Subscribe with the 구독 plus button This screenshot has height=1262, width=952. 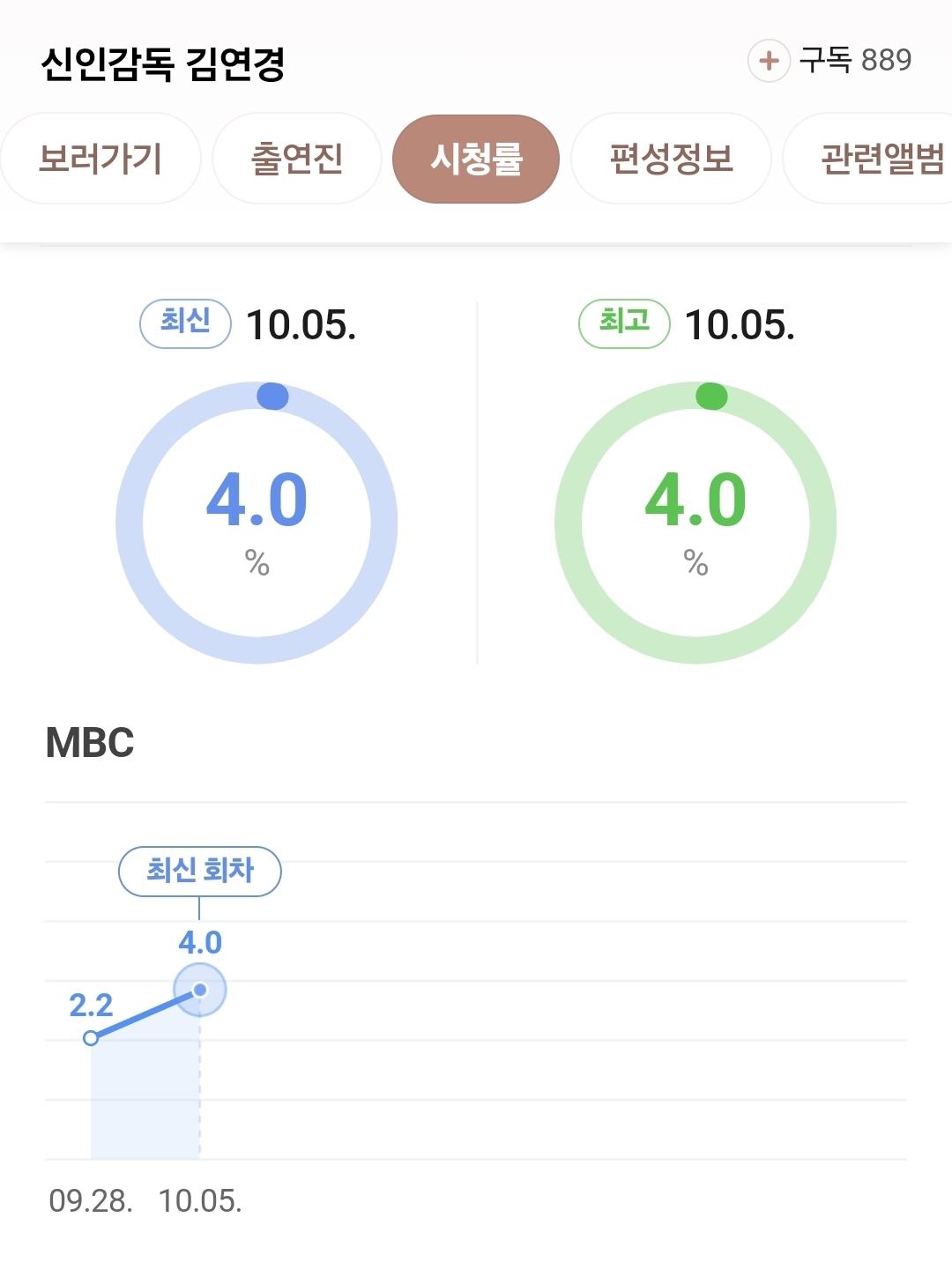[769, 61]
